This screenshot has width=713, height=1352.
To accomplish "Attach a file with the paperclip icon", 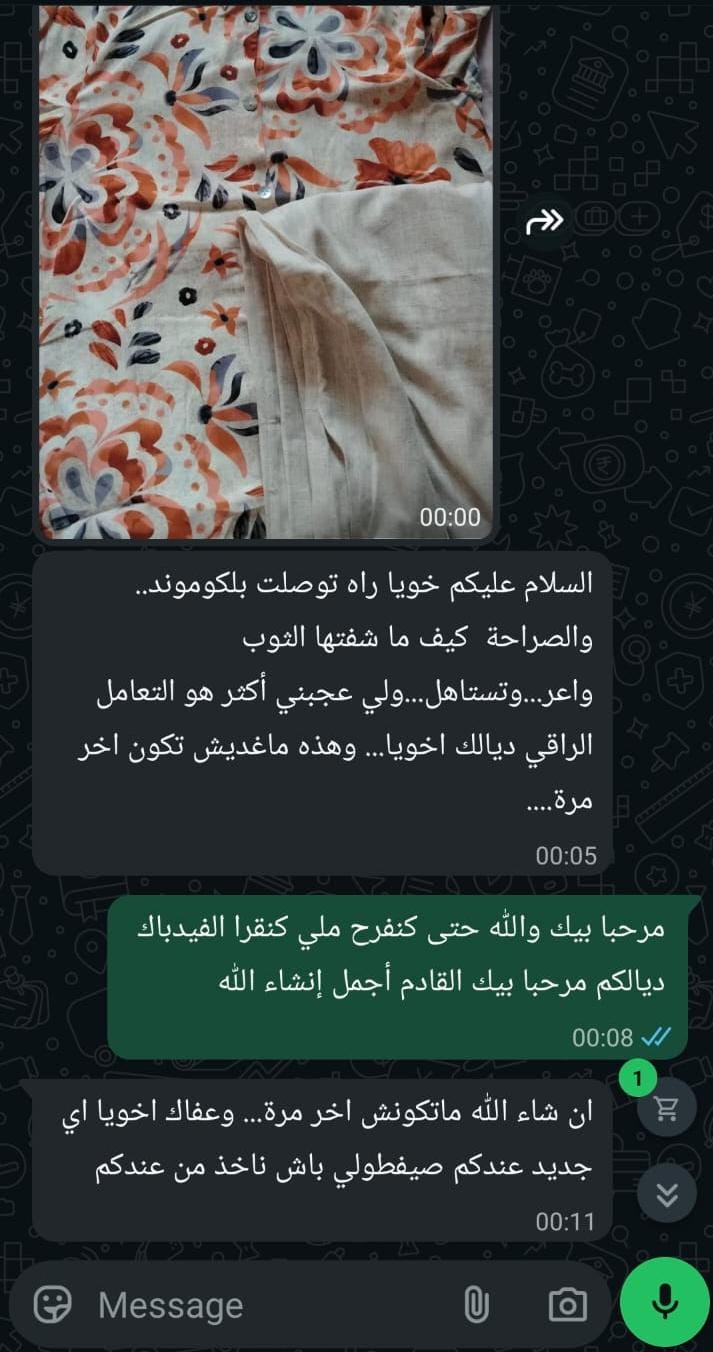I will [476, 1304].
